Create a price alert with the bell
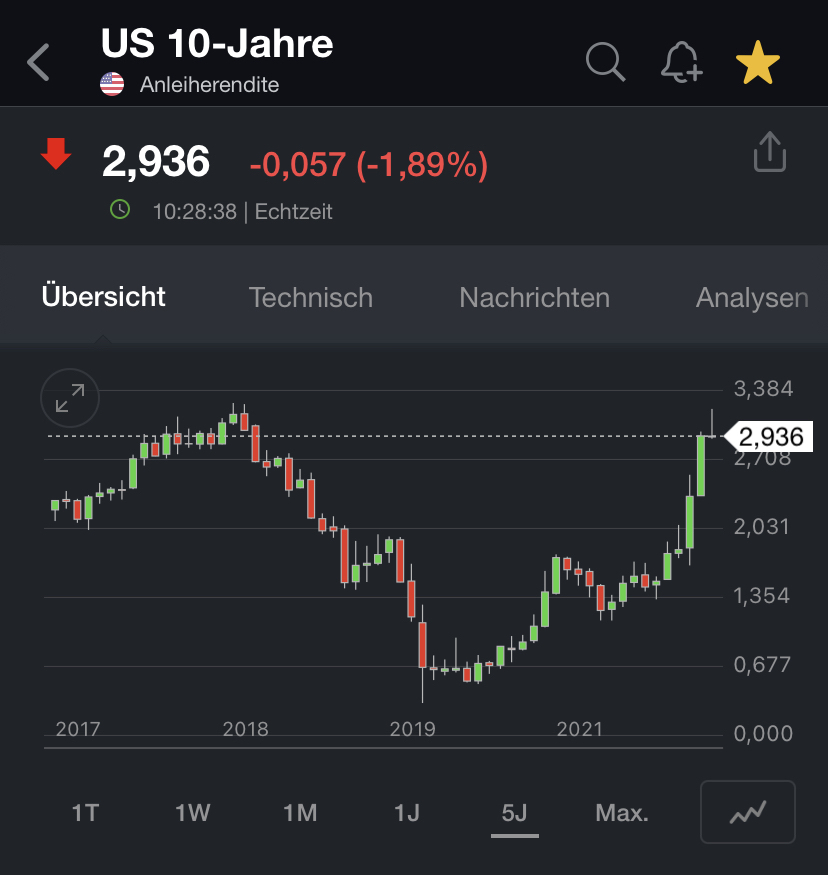 pyautogui.click(x=682, y=63)
